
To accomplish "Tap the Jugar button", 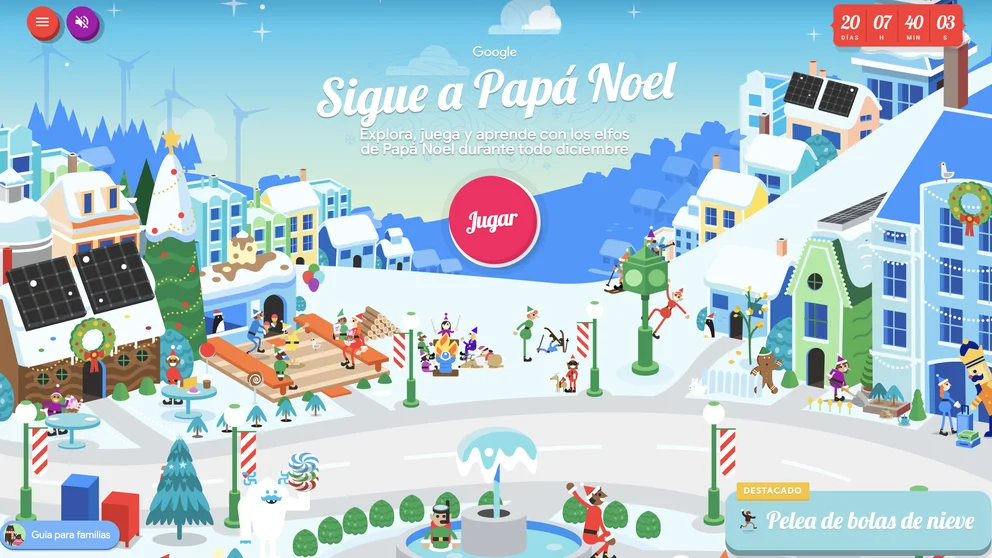I will pos(493,220).
